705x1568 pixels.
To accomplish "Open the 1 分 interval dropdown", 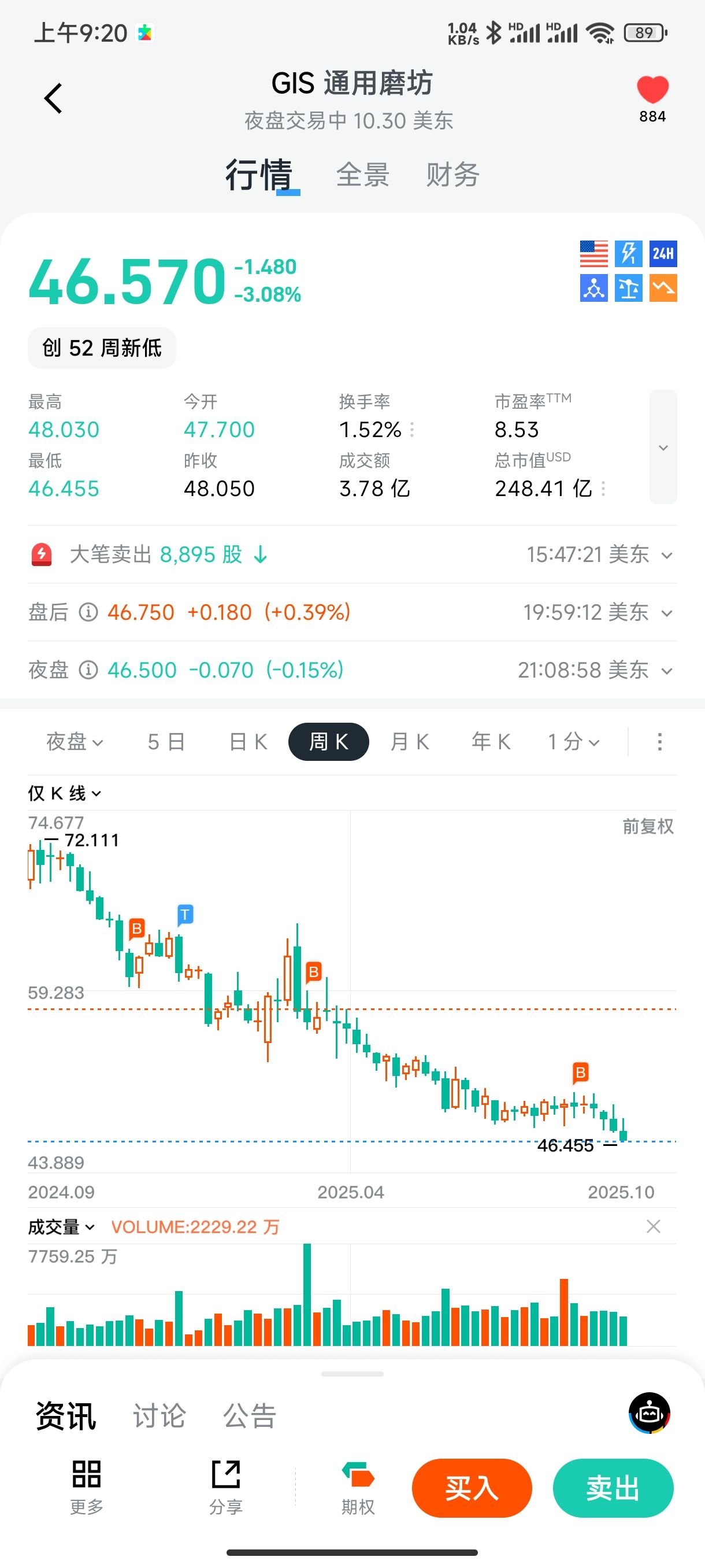I will (574, 741).
